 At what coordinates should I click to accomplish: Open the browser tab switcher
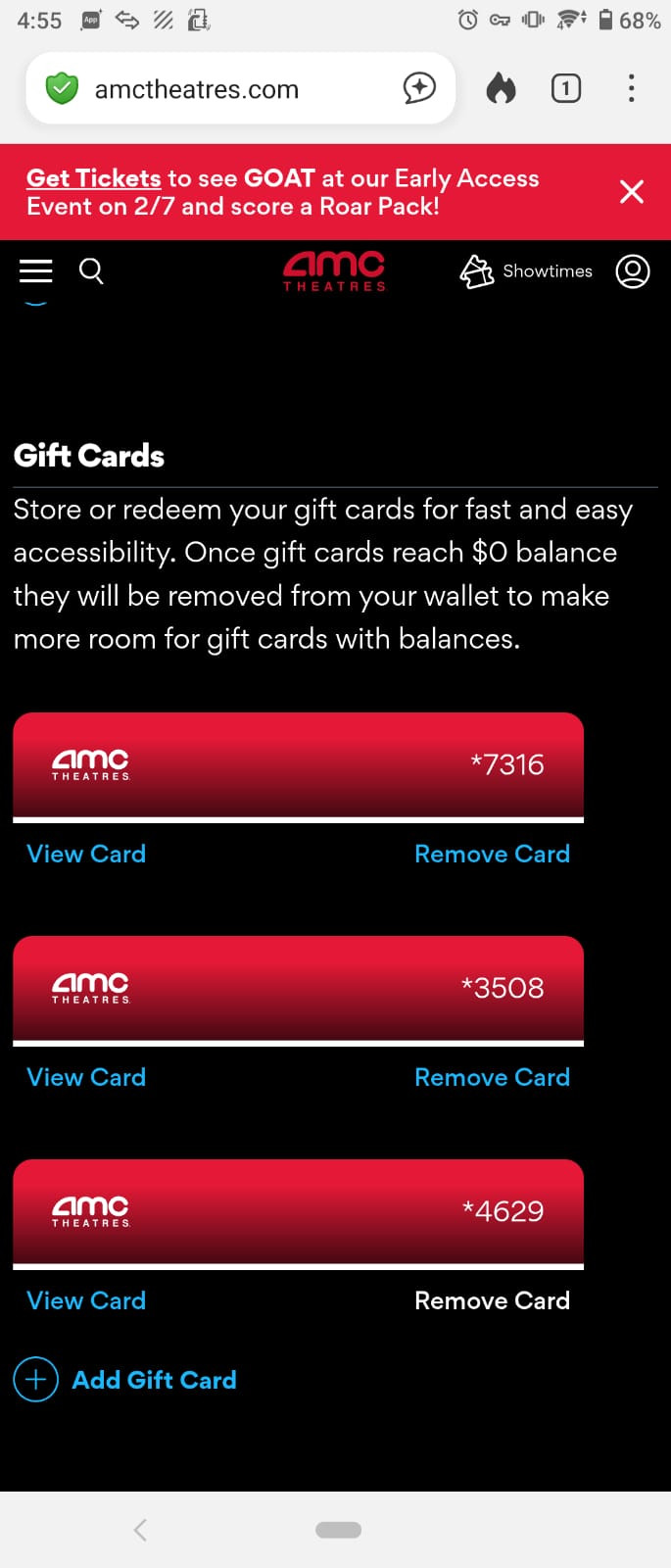pyautogui.click(x=566, y=89)
